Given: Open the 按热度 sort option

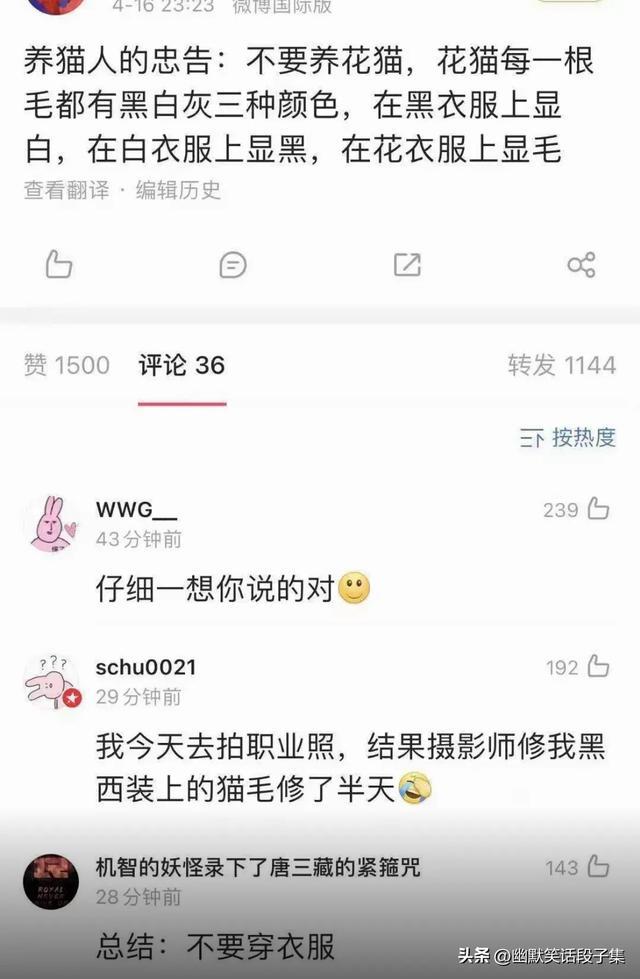Looking at the screenshot, I should click(x=568, y=437).
